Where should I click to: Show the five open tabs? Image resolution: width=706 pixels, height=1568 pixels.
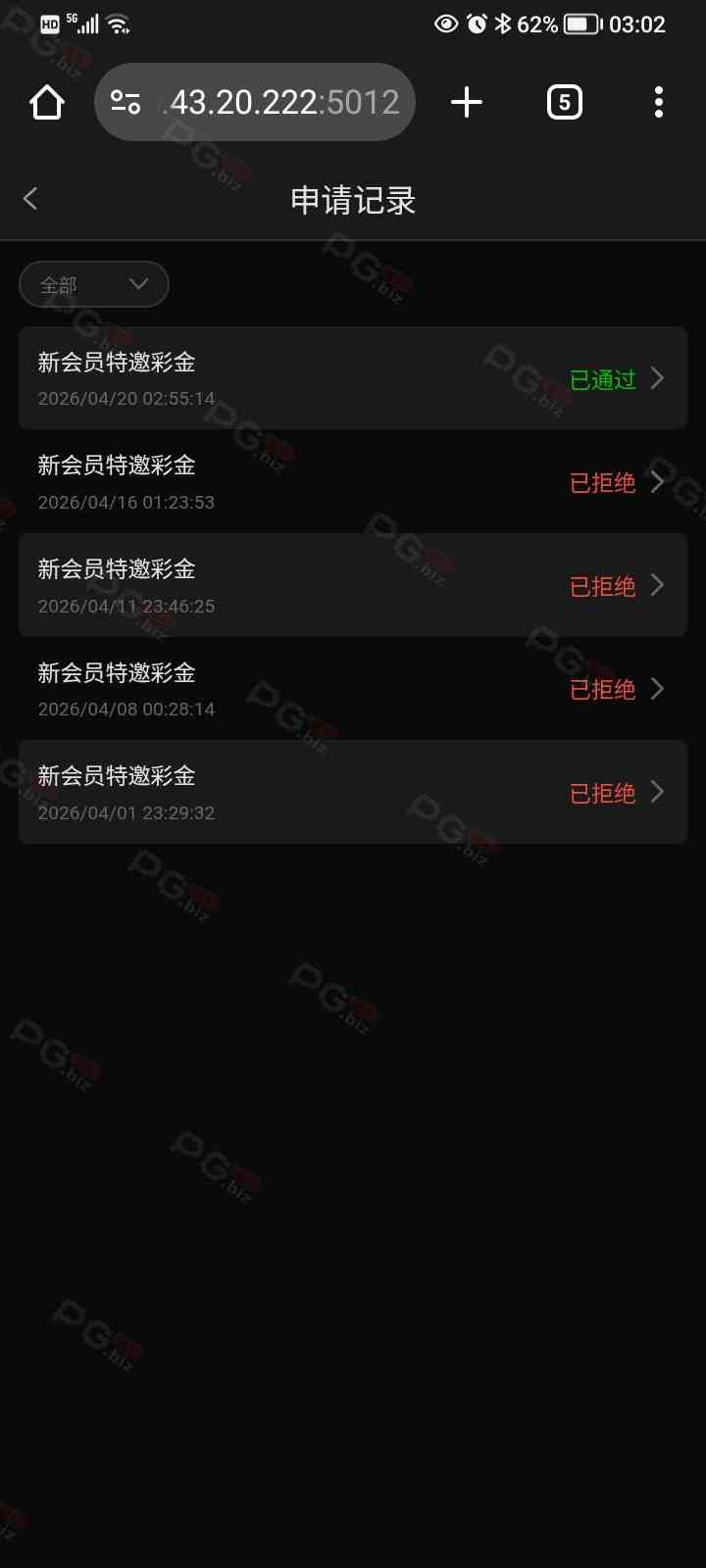564,102
